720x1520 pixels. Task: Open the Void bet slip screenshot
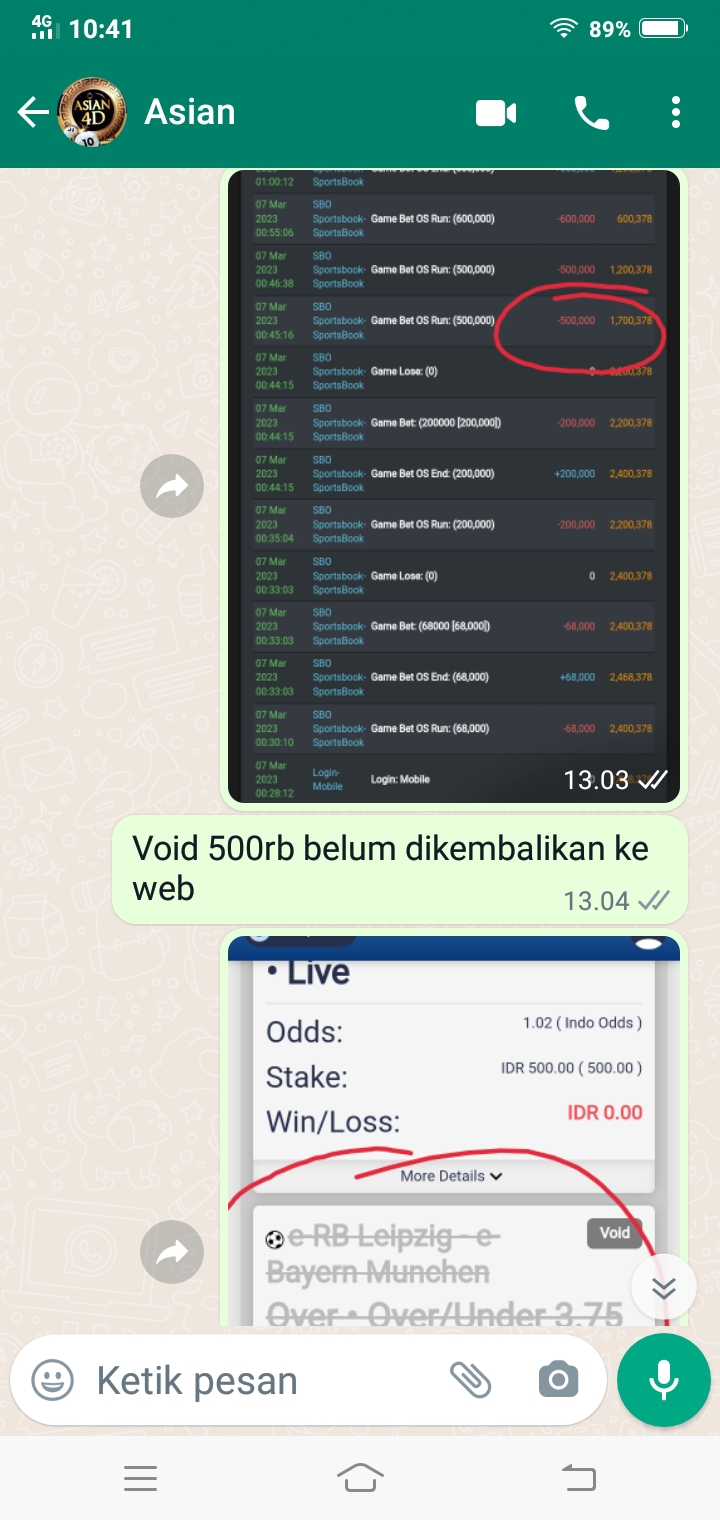[454, 1130]
